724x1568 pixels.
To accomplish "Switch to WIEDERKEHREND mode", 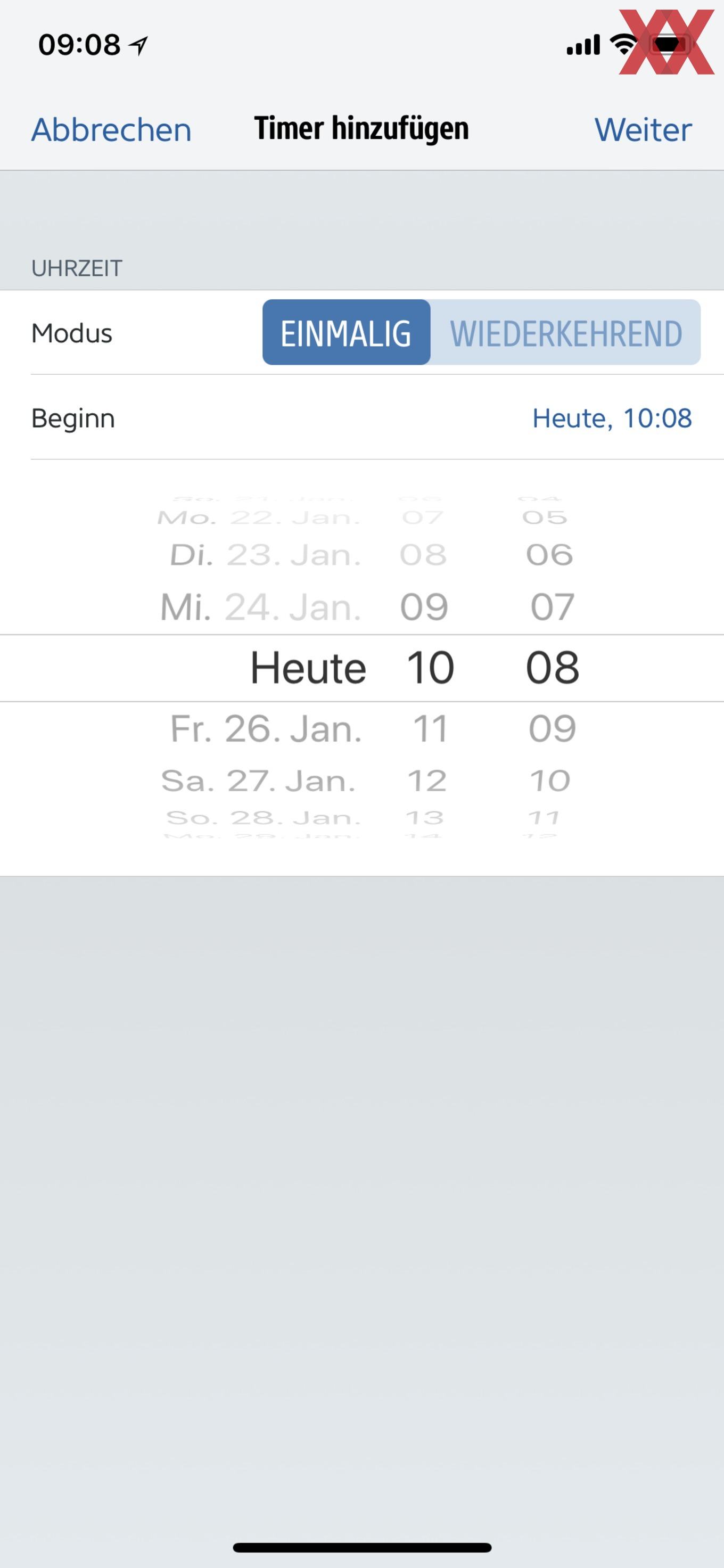I will [565, 332].
